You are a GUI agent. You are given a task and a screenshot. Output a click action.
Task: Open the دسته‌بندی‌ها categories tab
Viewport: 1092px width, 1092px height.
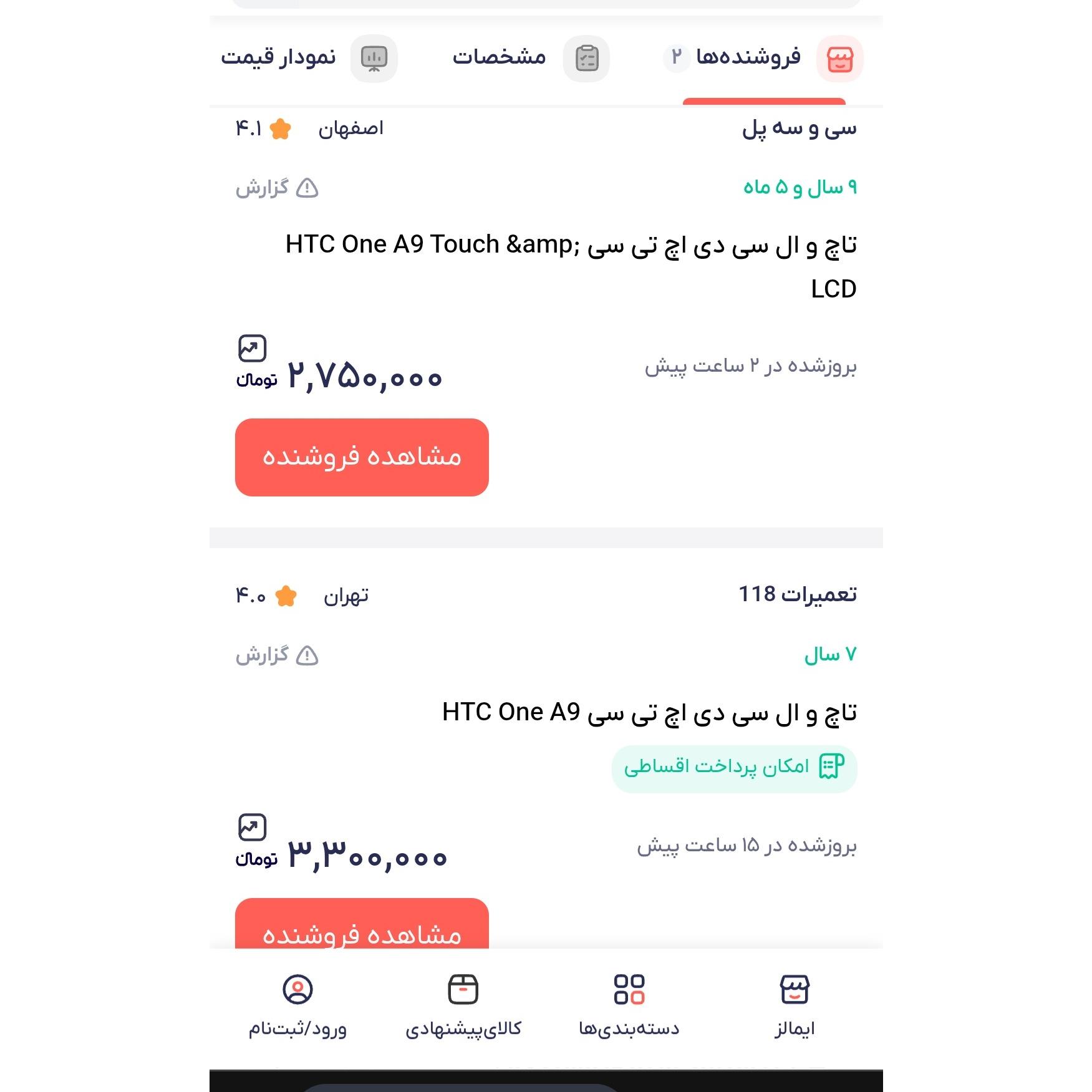[629, 1007]
